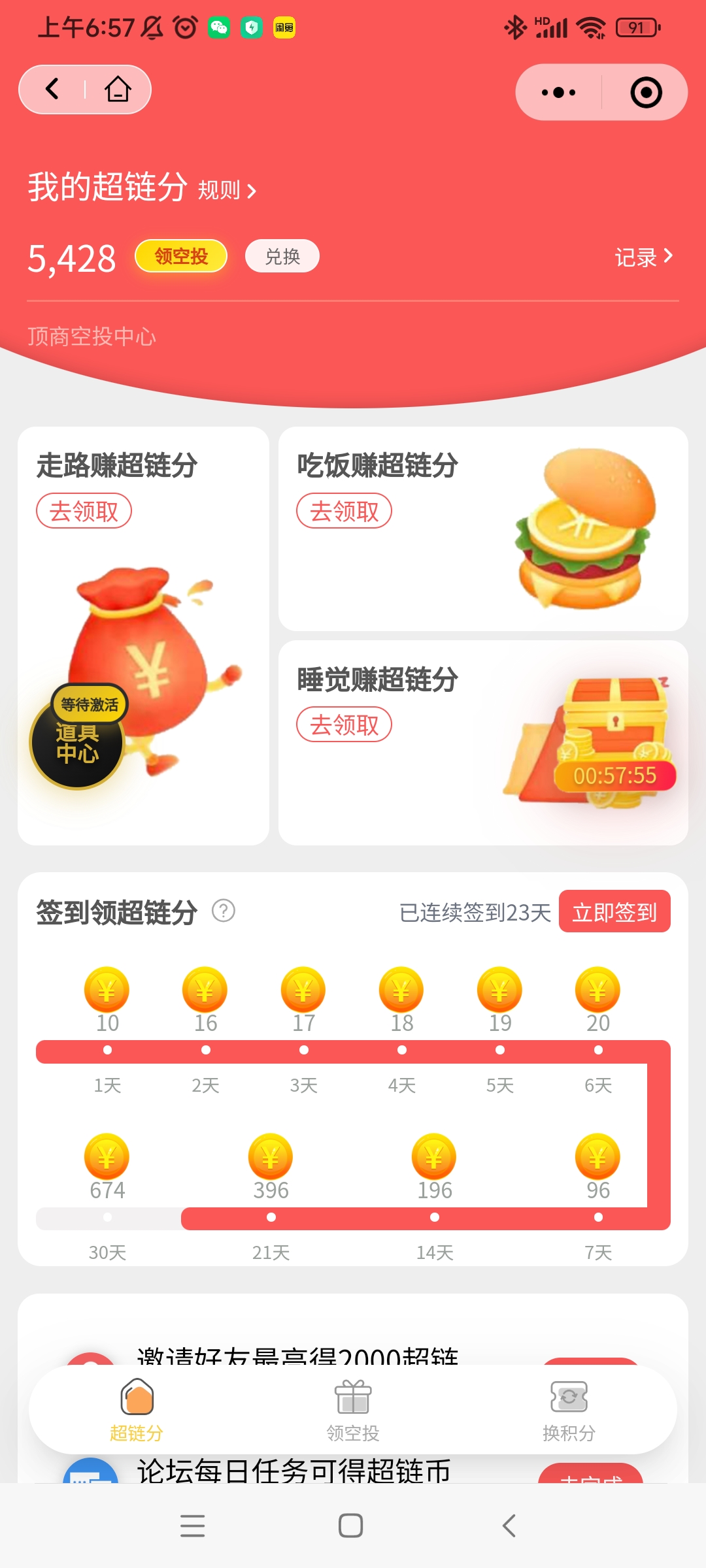Tap the home icon next to back arrow

(116, 90)
